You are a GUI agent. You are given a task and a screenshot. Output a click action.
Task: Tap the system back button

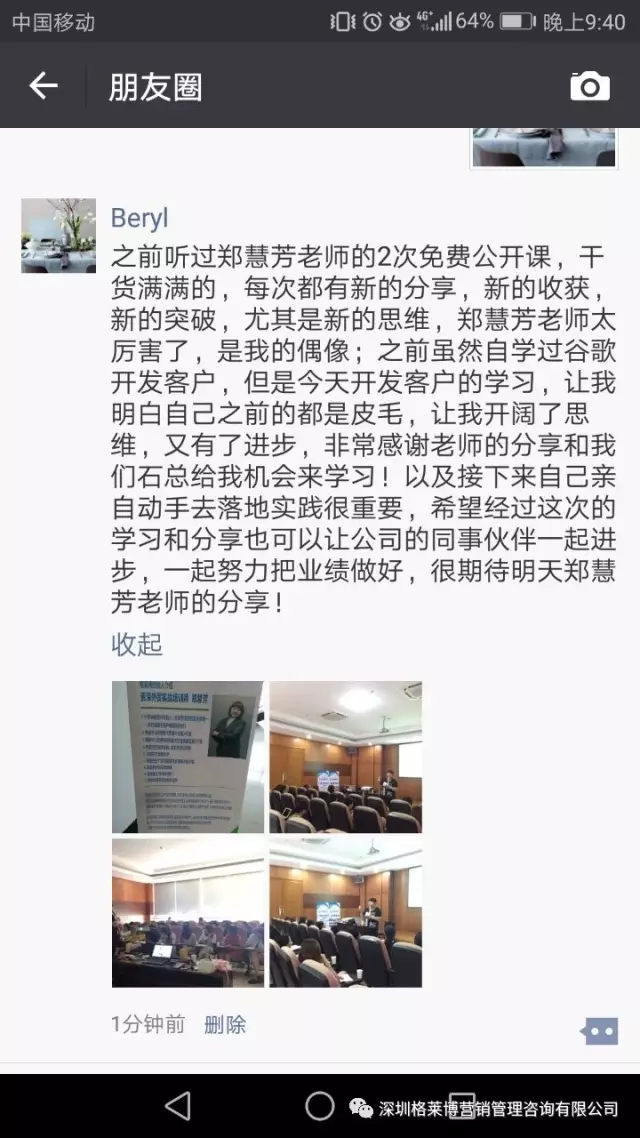click(178, 1106)
